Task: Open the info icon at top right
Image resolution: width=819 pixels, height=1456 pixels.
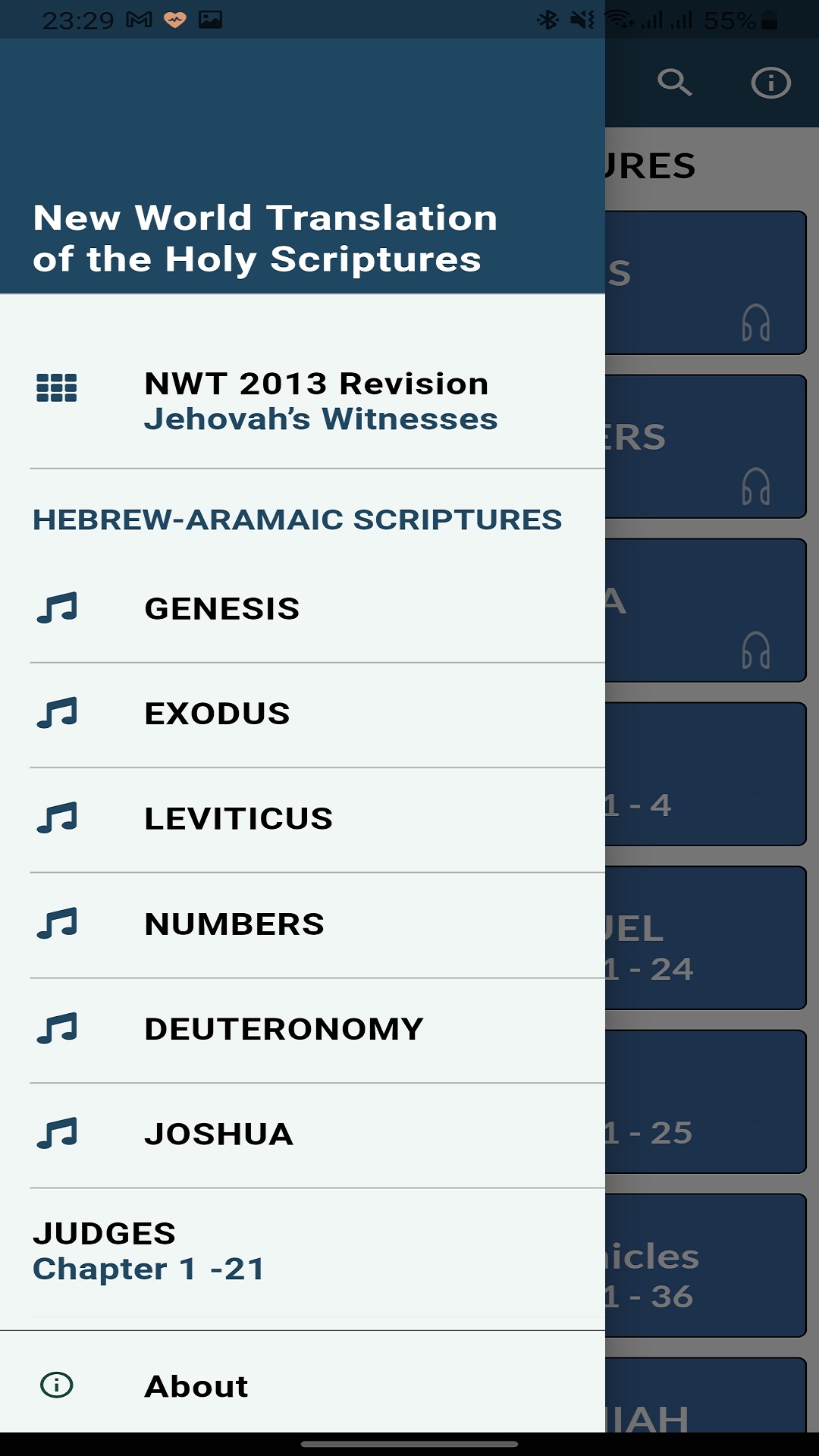Action: tap(770, 83)
